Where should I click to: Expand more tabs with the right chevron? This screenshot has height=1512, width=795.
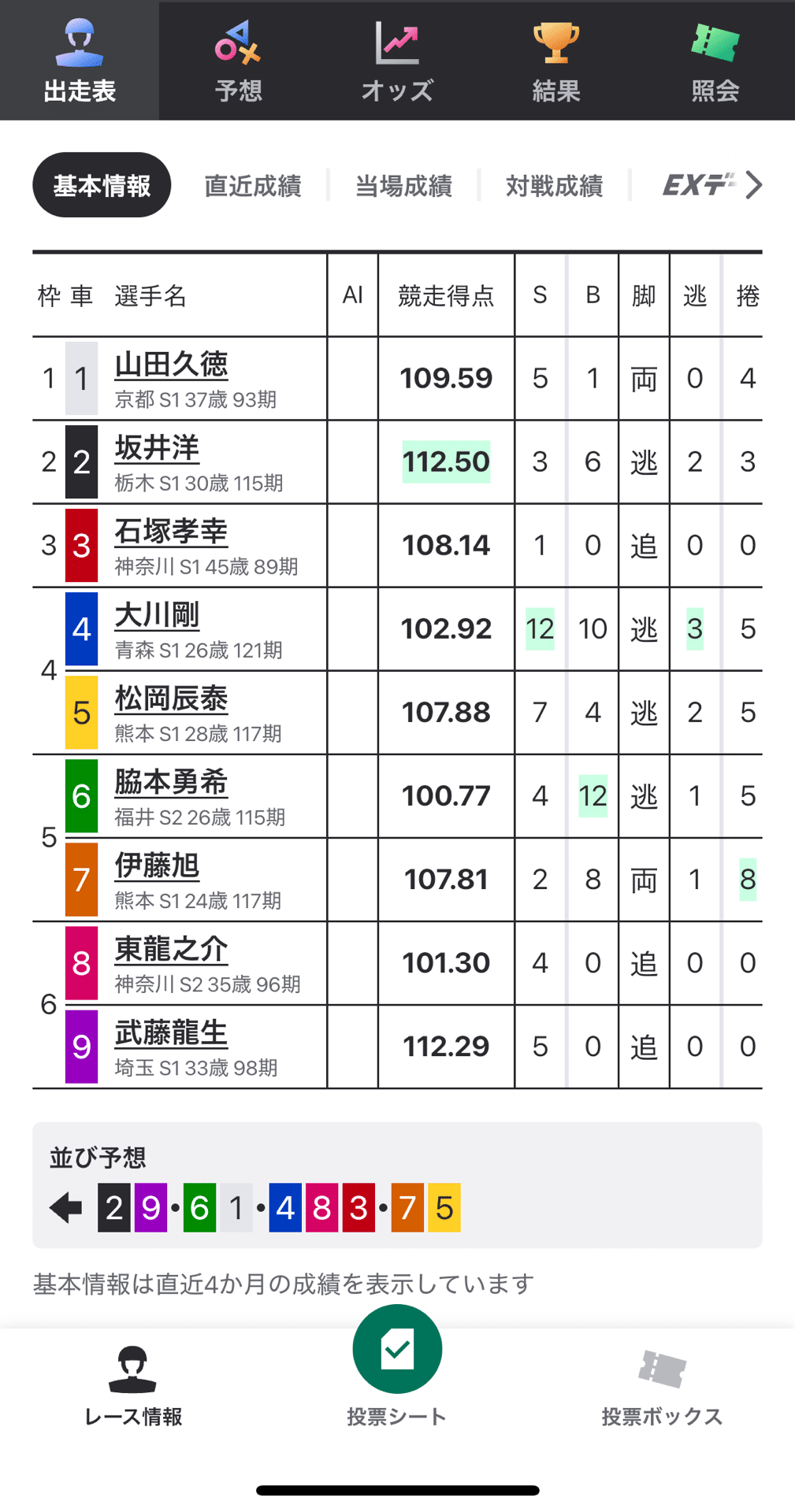click(755, 184)
